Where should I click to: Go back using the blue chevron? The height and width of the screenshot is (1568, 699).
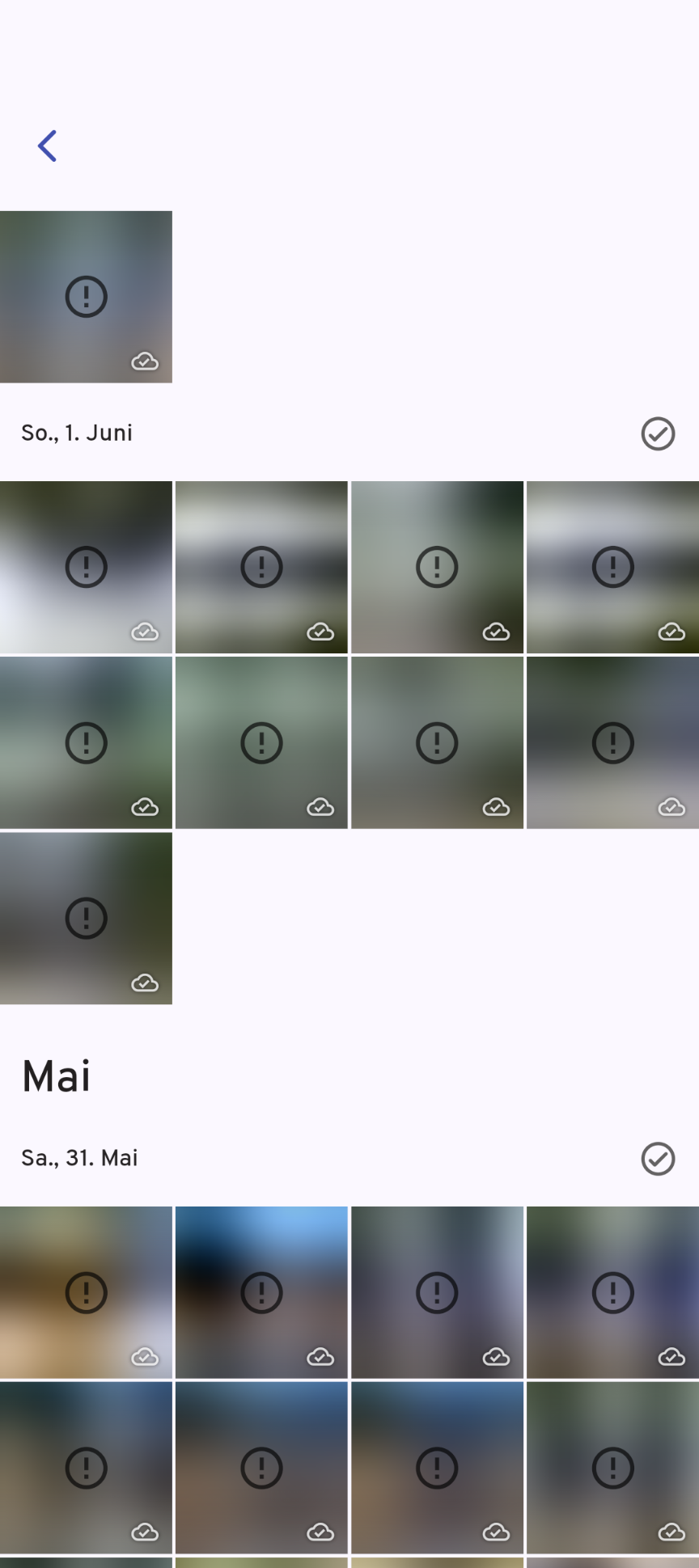[x=47, y=146]
